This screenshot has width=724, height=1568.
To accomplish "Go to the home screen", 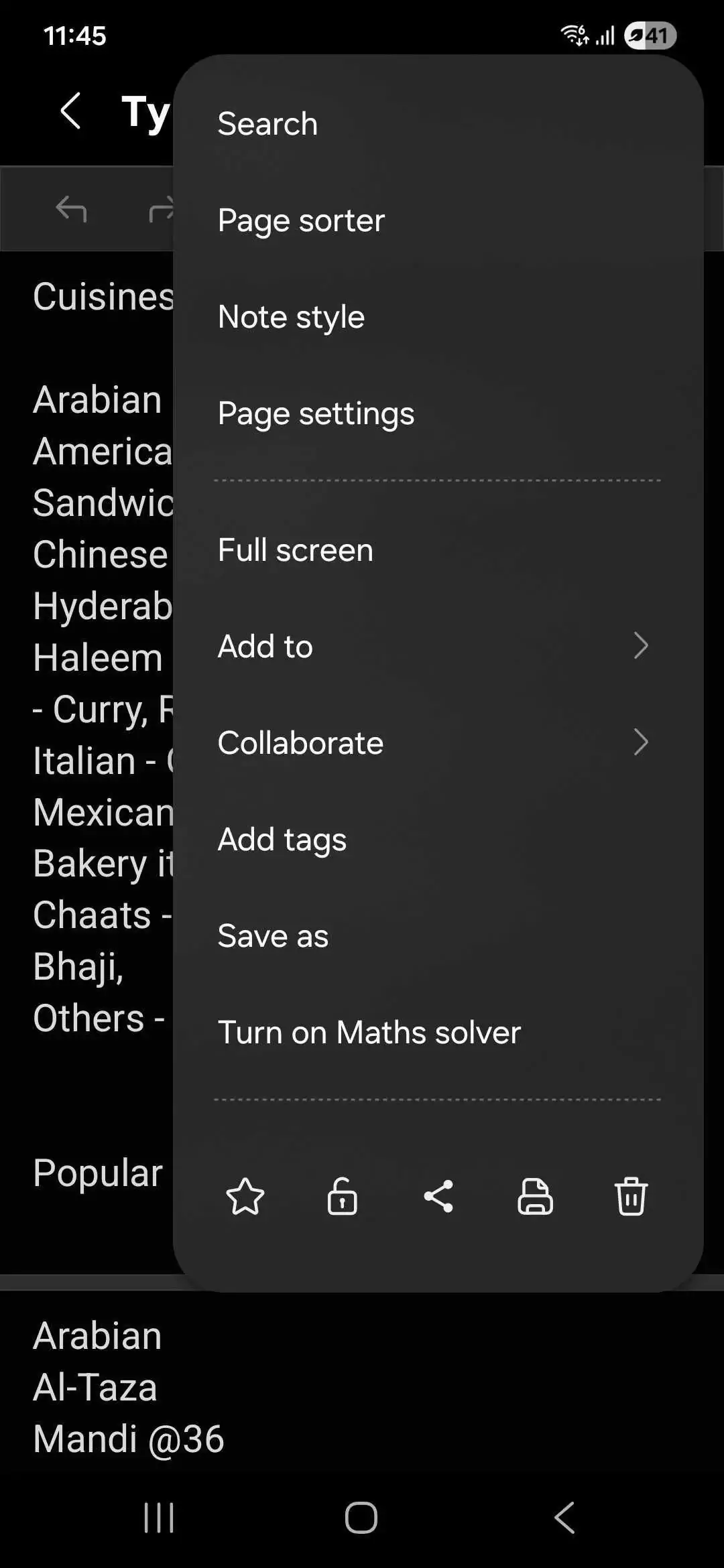I will click(361, 1517).
